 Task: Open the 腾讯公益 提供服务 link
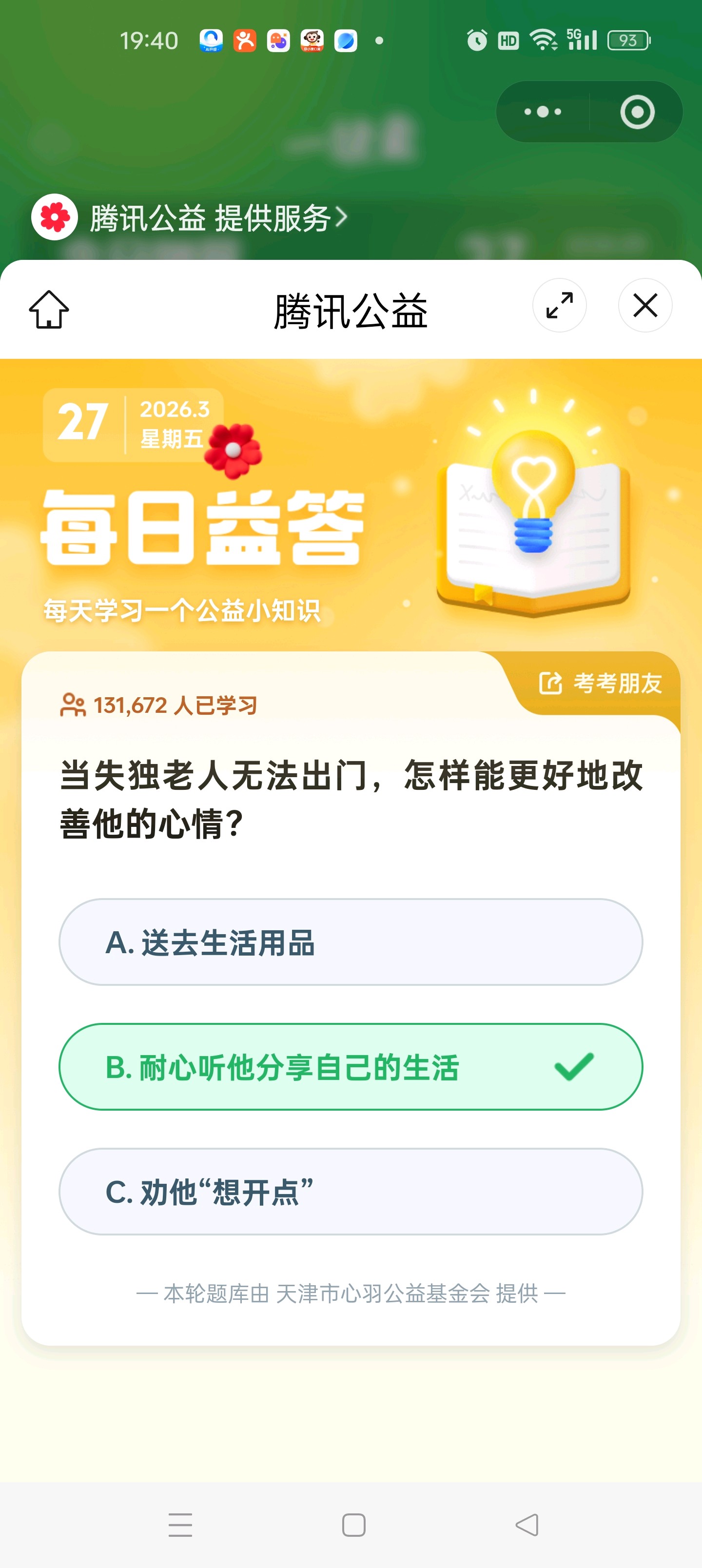(x=190, y=217)
